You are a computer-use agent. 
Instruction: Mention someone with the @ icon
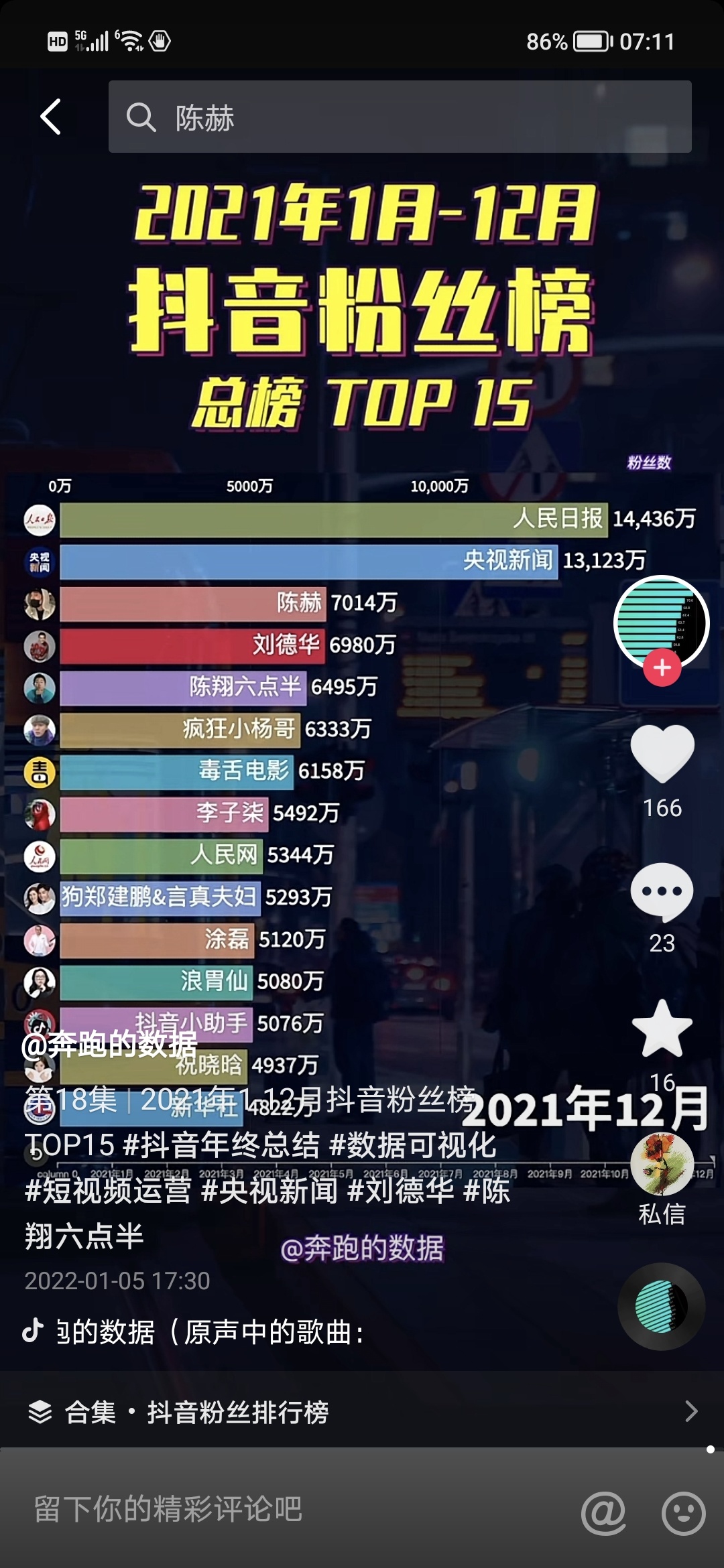pyautogui.click(x=603, y=1512)
